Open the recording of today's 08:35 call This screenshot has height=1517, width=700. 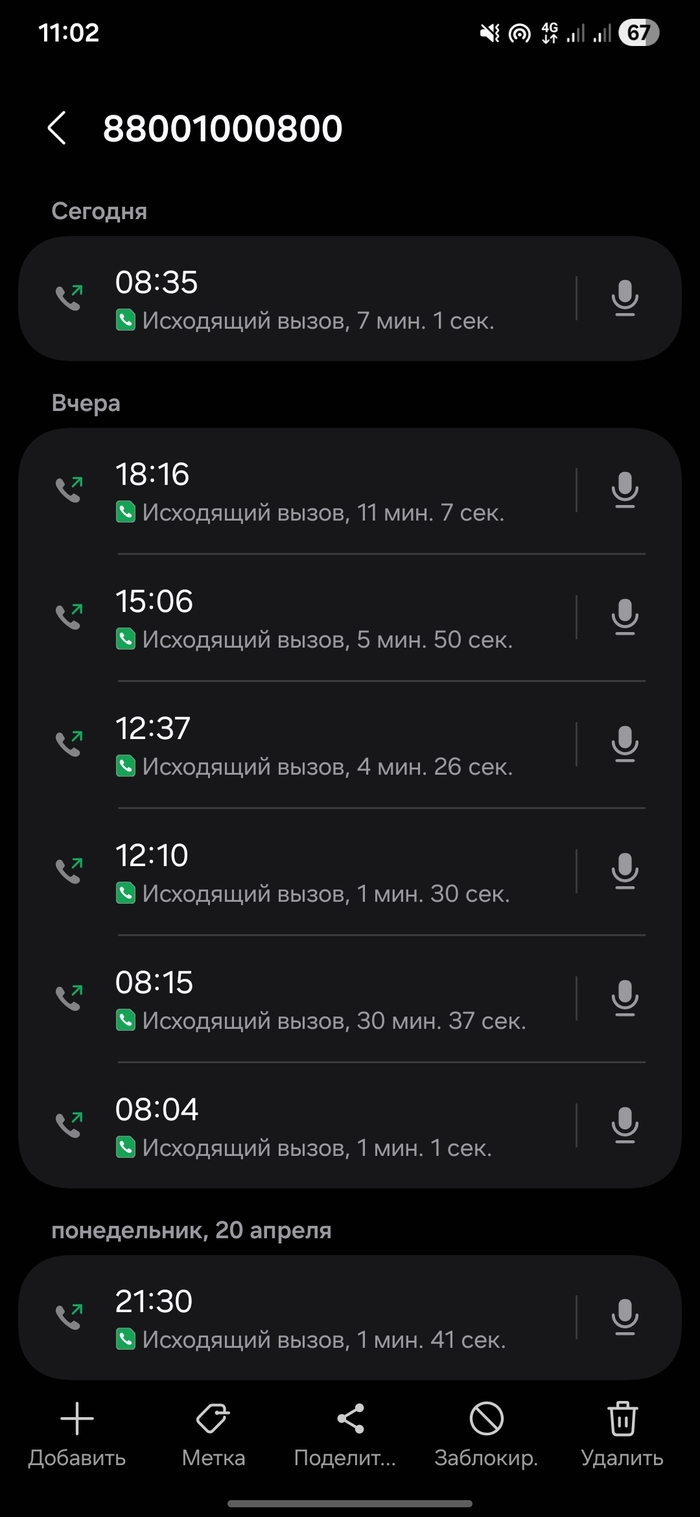tap(624, 298)
